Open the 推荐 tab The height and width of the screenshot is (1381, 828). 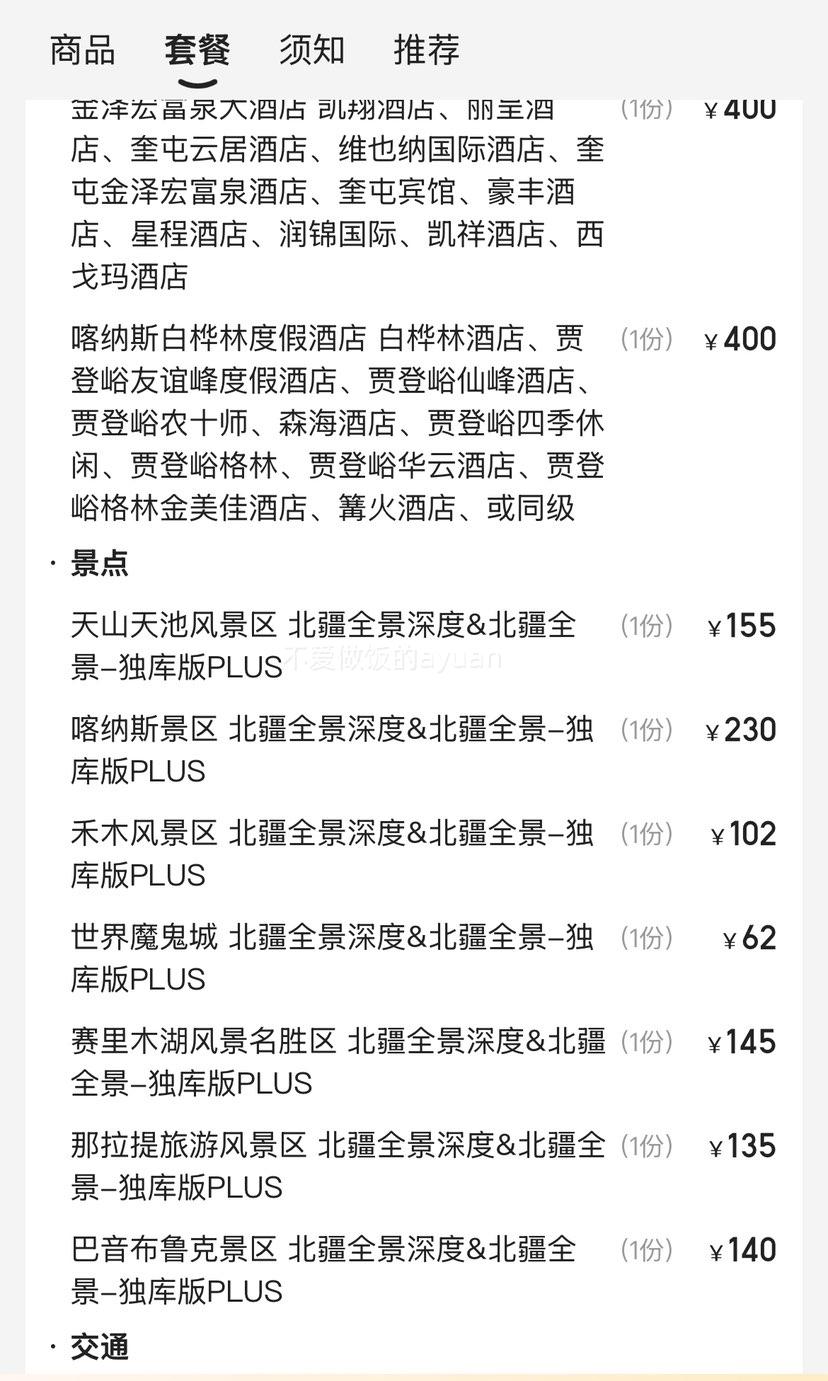click(x=425, y=51)
